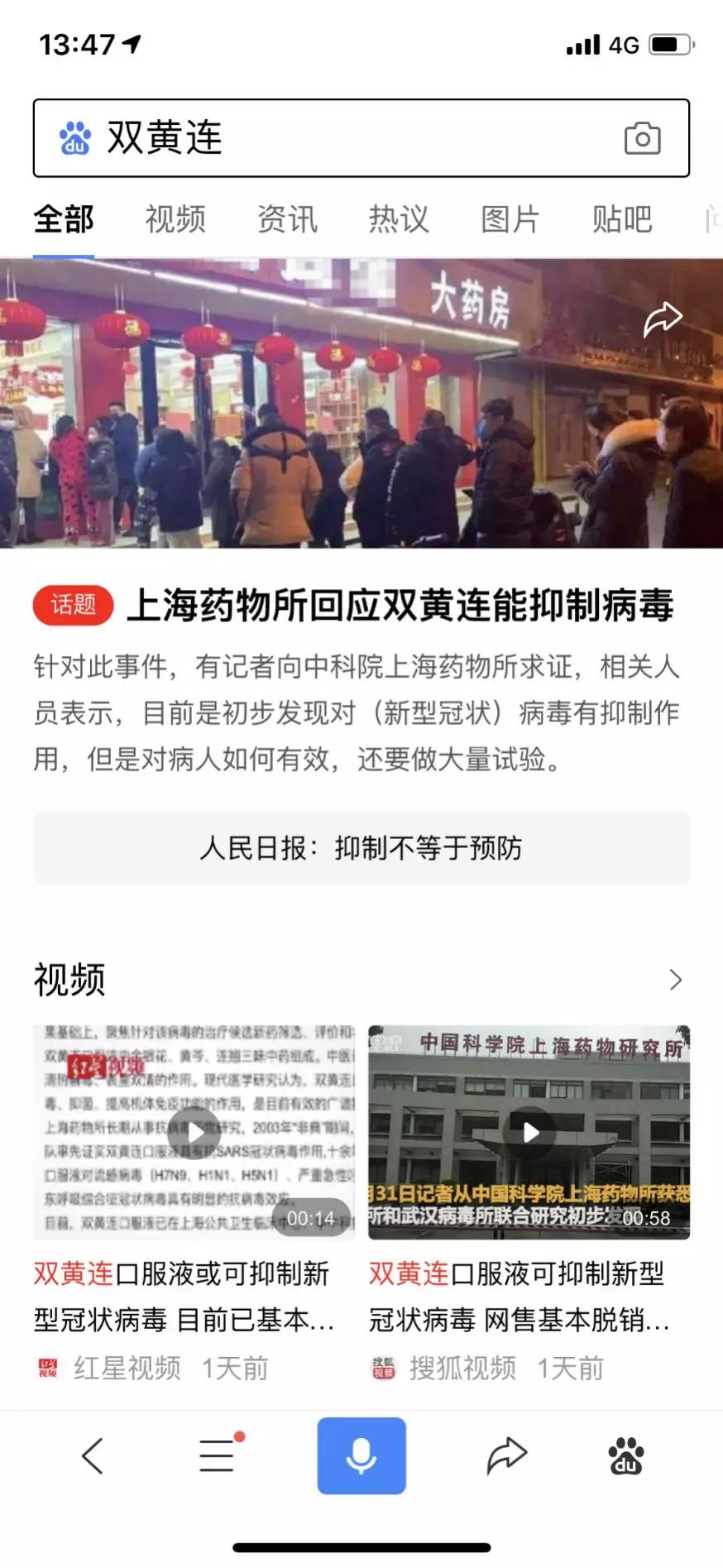The width and height of the screenshot is (723, 1568).
Task: Switch to the 图片 tab
Action: 510,220
